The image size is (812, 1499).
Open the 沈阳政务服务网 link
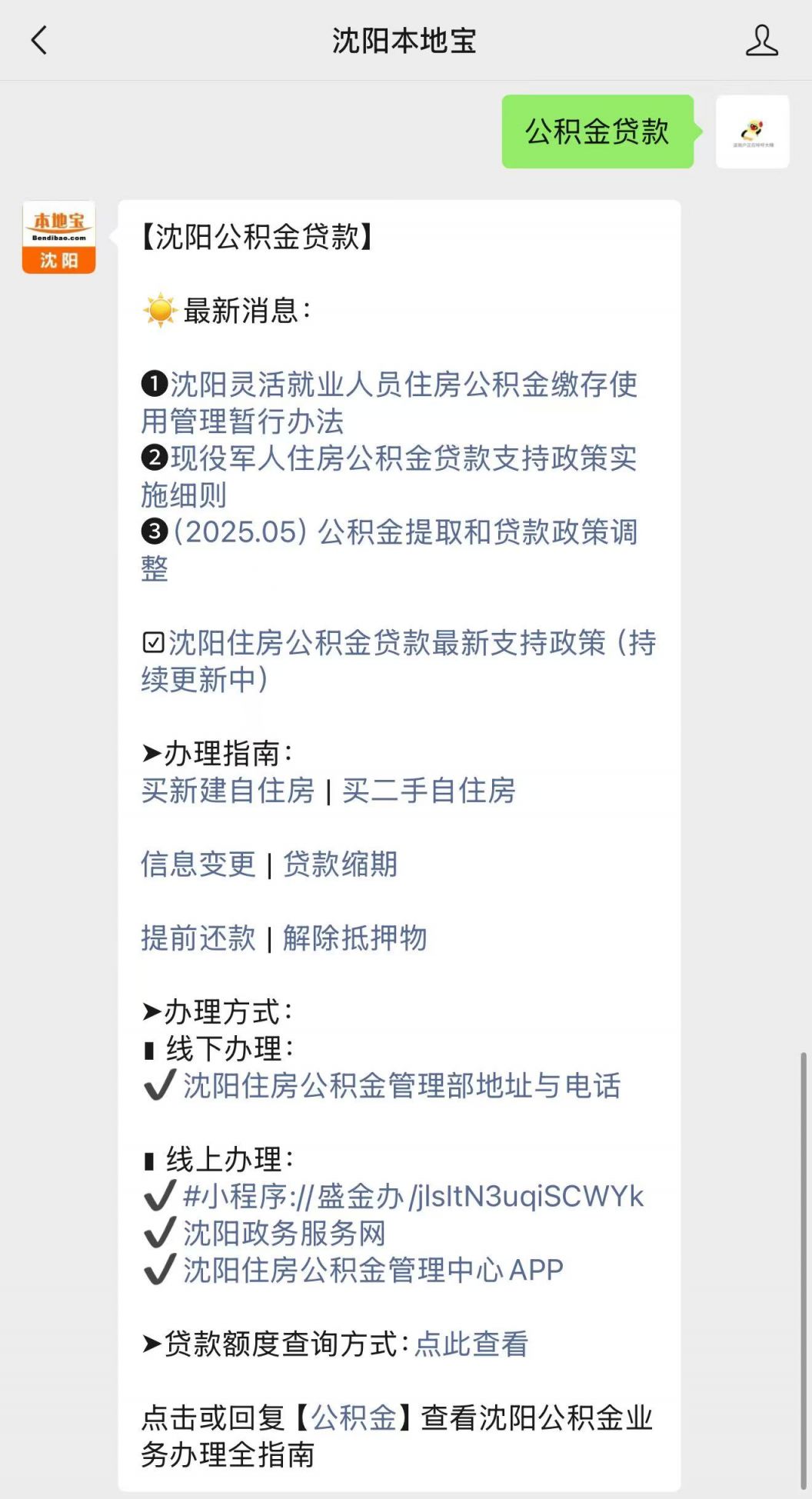[284, 1233]
